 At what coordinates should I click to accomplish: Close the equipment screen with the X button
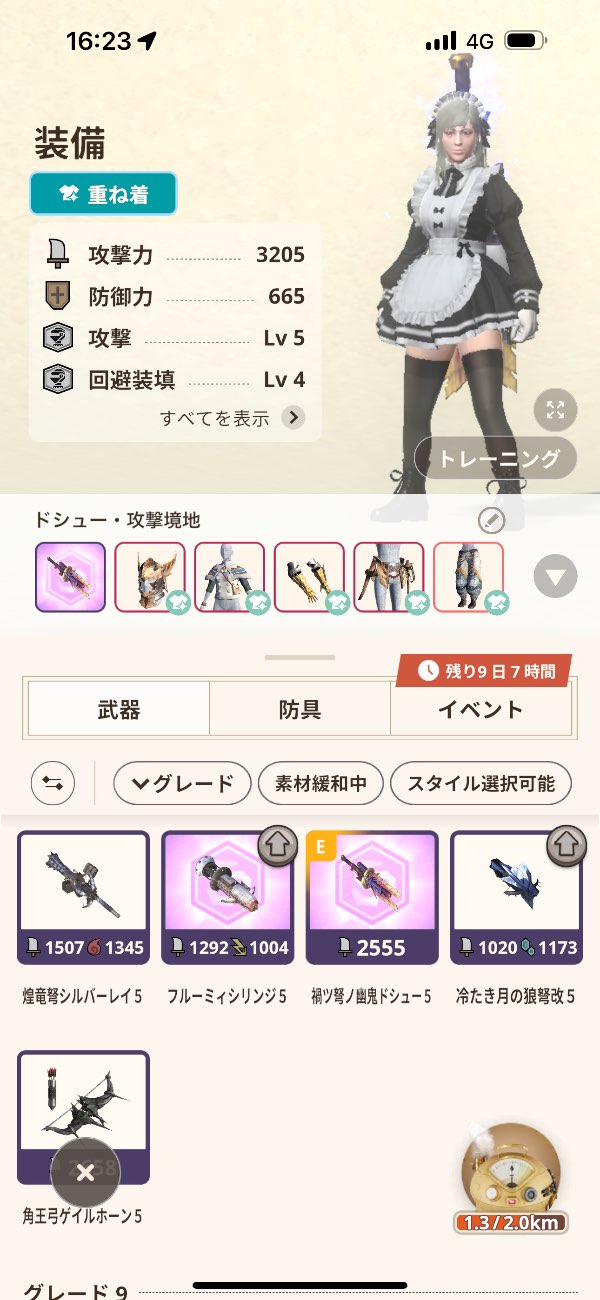85,1172
